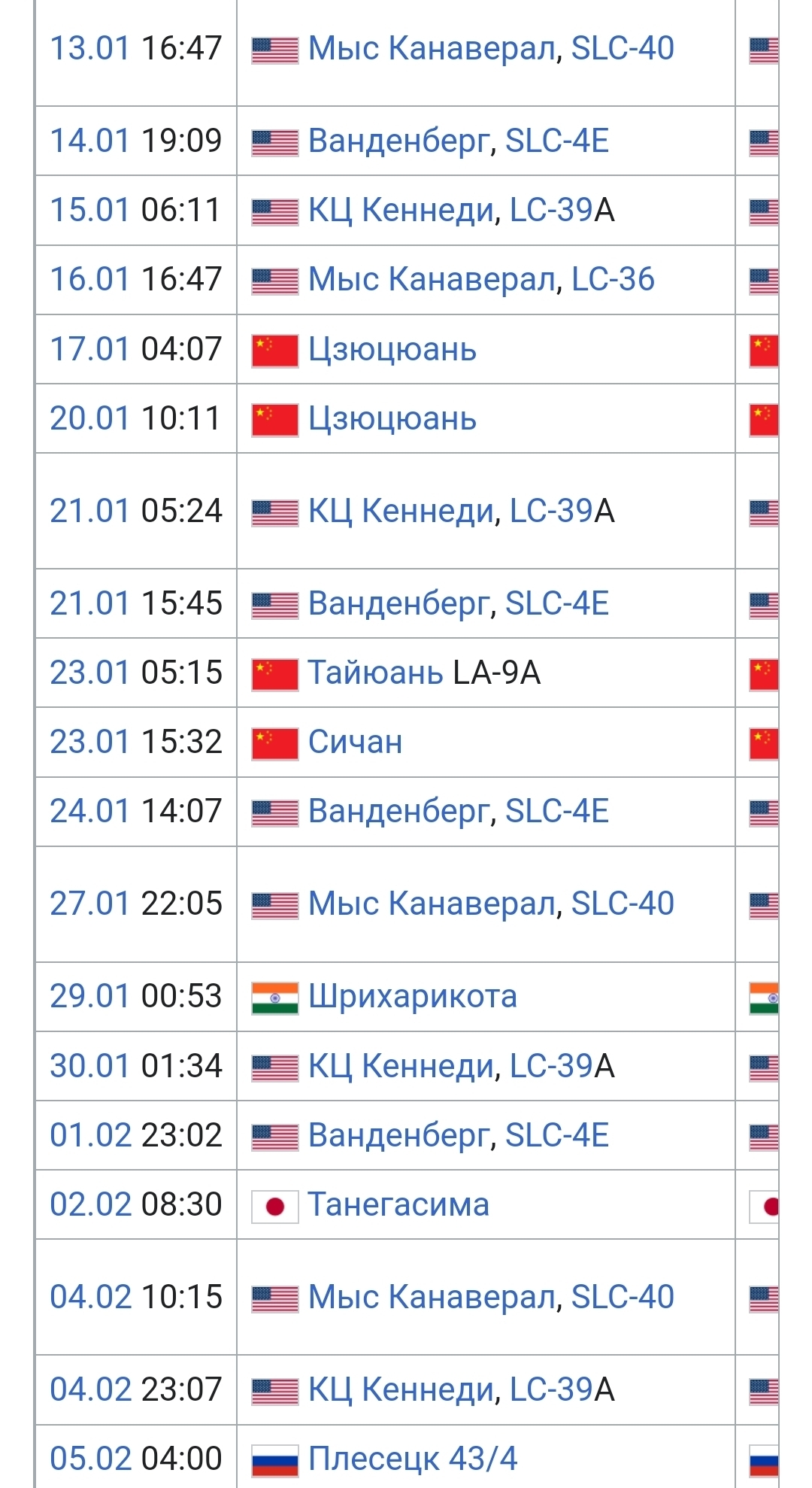Open Цзюцюань link in the 17.01 row
This screenshot has width=812, height=1488.
(392, 350)
